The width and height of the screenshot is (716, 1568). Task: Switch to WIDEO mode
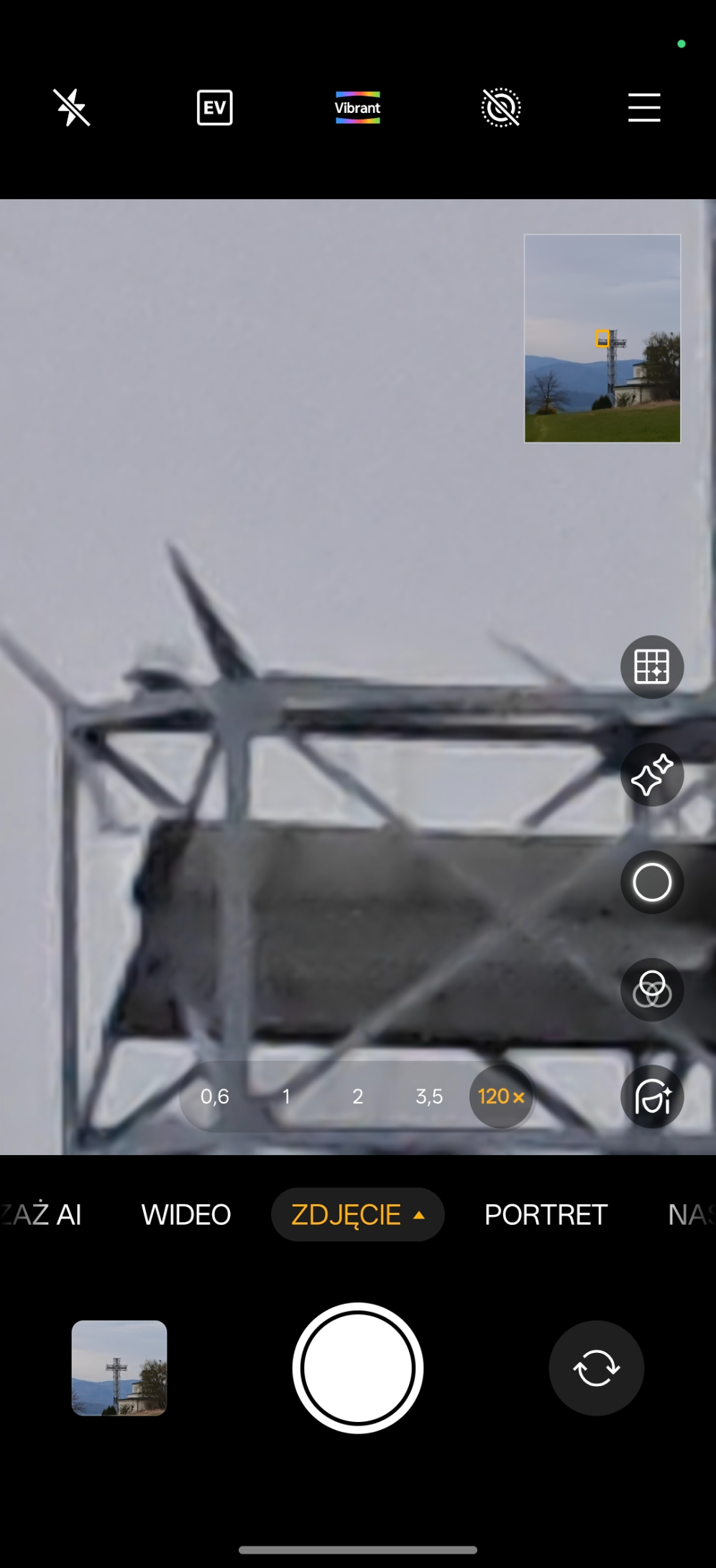coord(185,1215)
